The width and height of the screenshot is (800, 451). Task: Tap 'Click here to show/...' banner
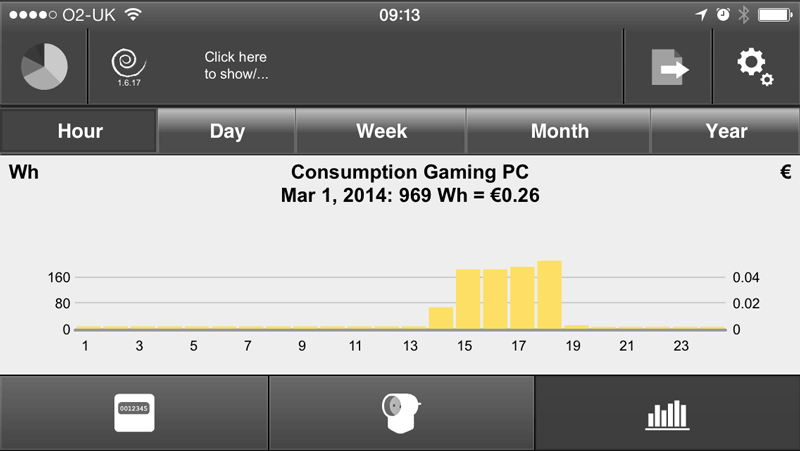236,66
